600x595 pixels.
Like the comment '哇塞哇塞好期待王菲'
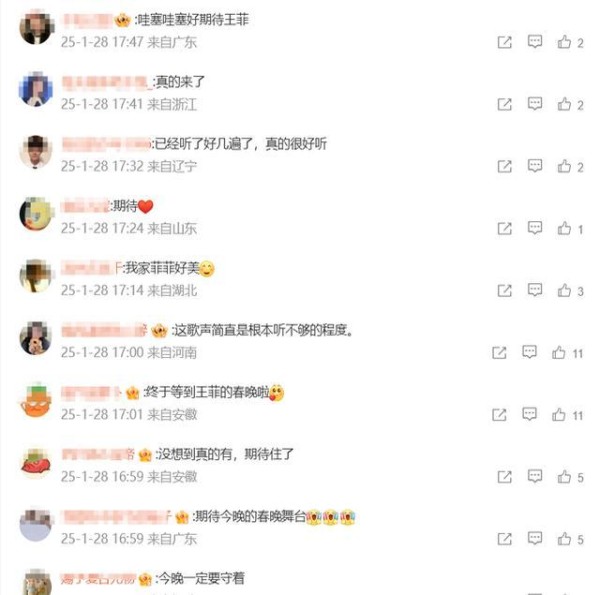coord(565,42)
